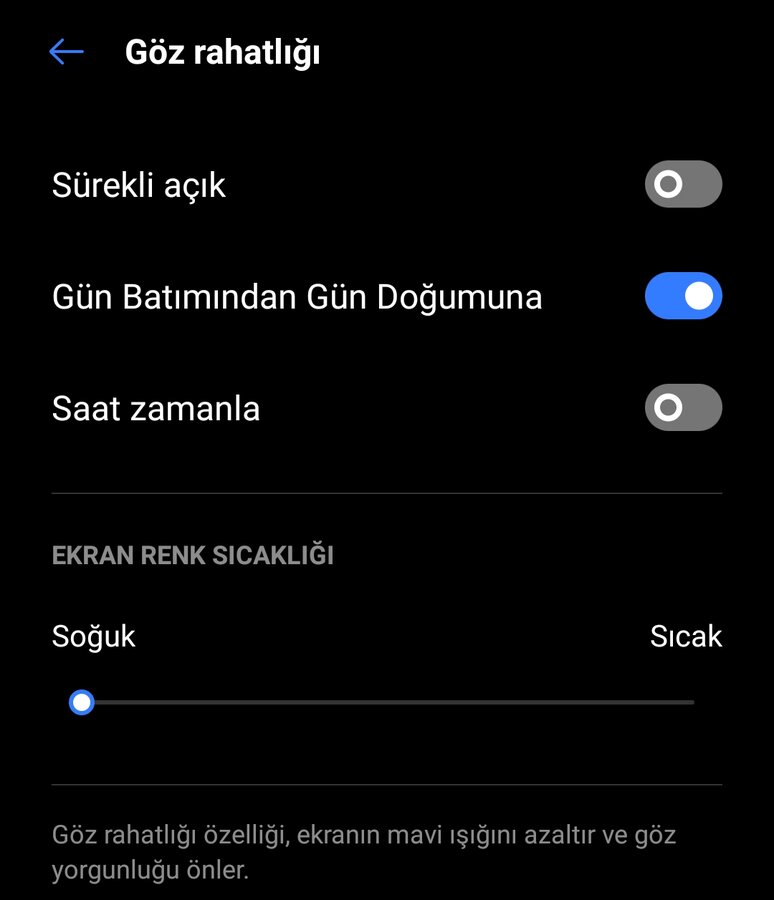Enable the Sürekli açık switch

(x=683, y=184)
